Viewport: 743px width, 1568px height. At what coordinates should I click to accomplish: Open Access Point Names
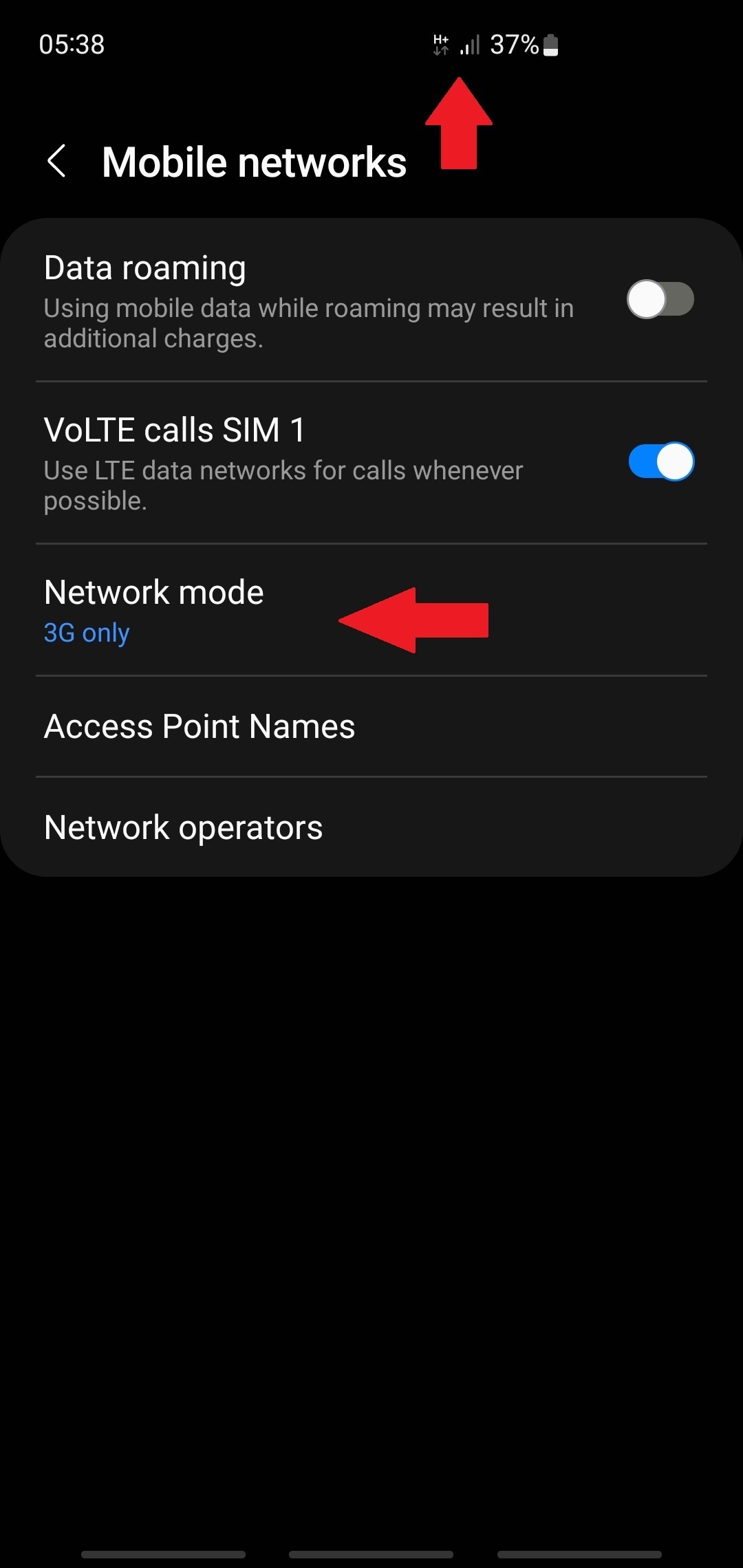[371, 727]
